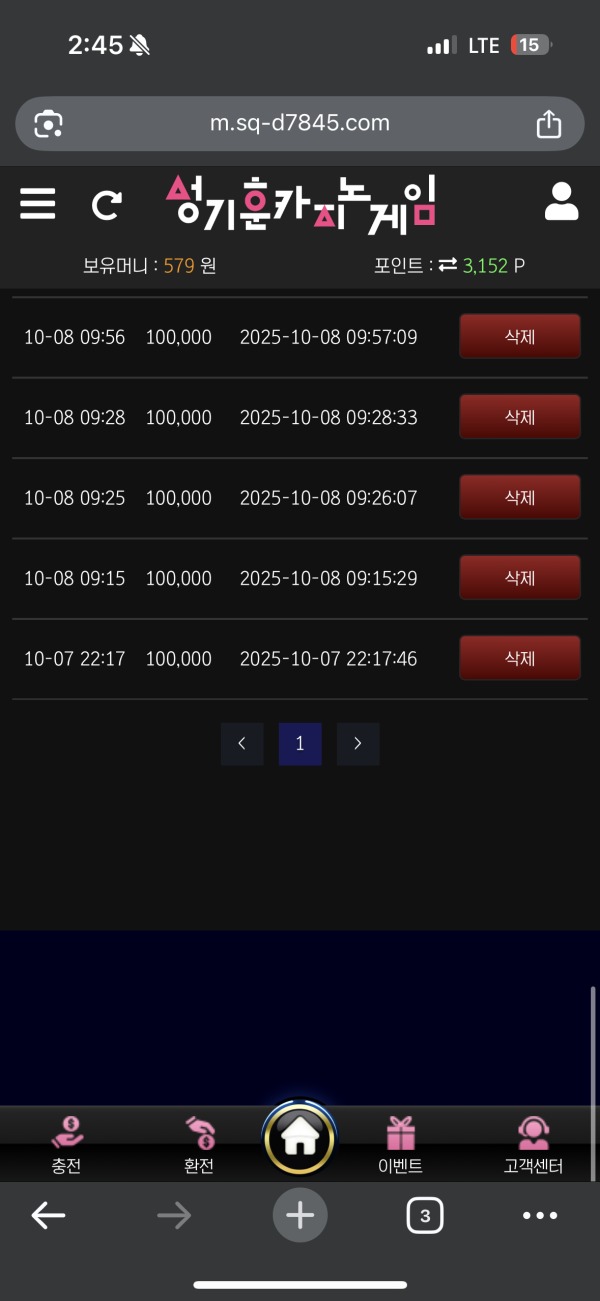Open the 충전 deposit tab
The width and height of the screenshot is (600, 1301).
click(x=67, y=1145)
